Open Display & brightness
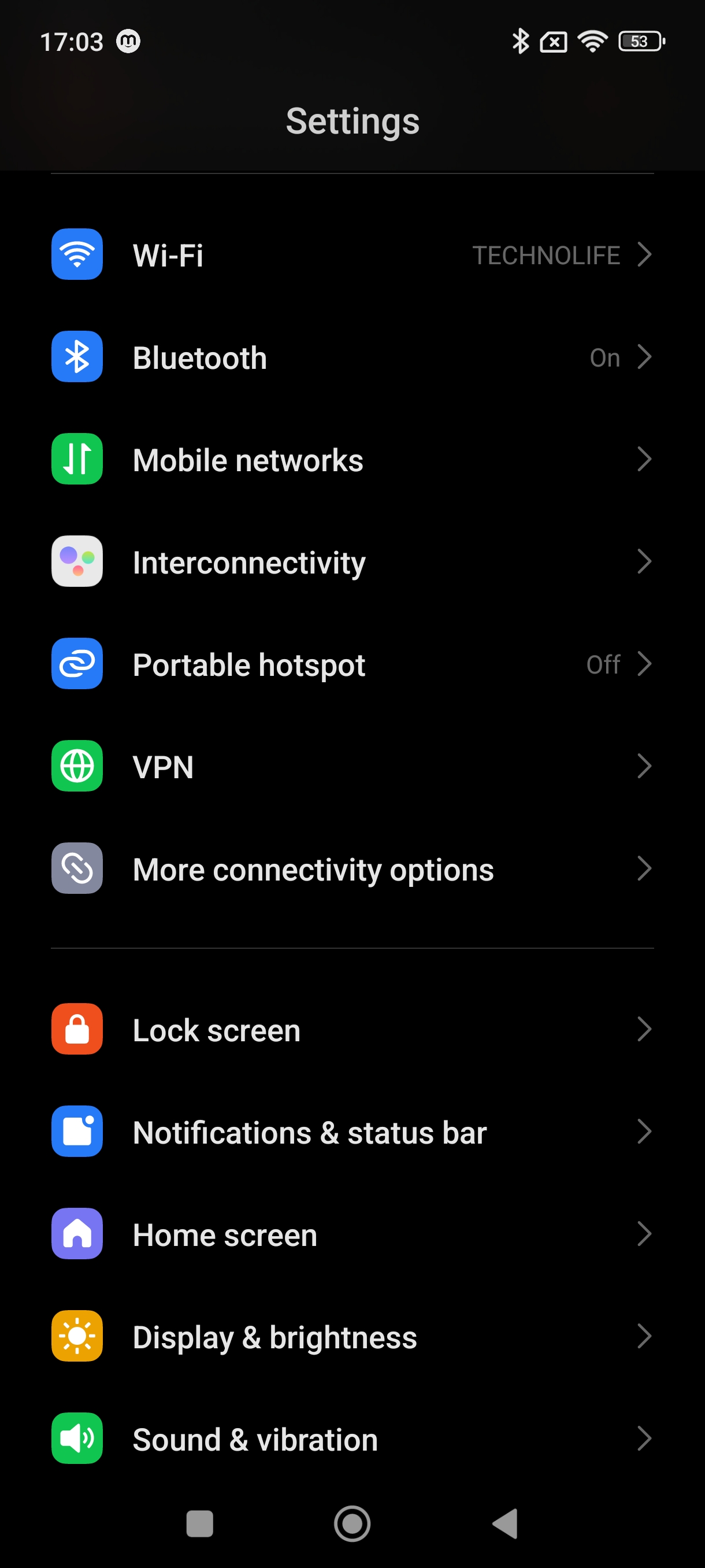This screenshot has height=1568, width=705. pyautogui.click(x=351, y=1337)
